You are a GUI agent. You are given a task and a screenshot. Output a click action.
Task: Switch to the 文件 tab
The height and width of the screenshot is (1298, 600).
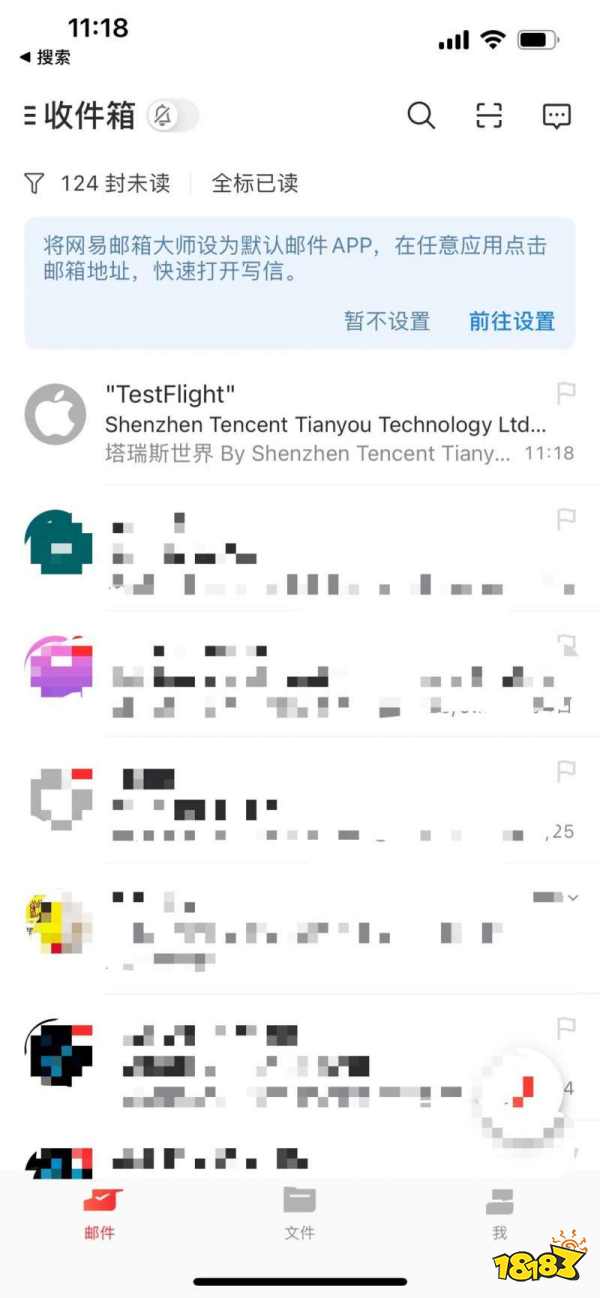point(299,1212)
